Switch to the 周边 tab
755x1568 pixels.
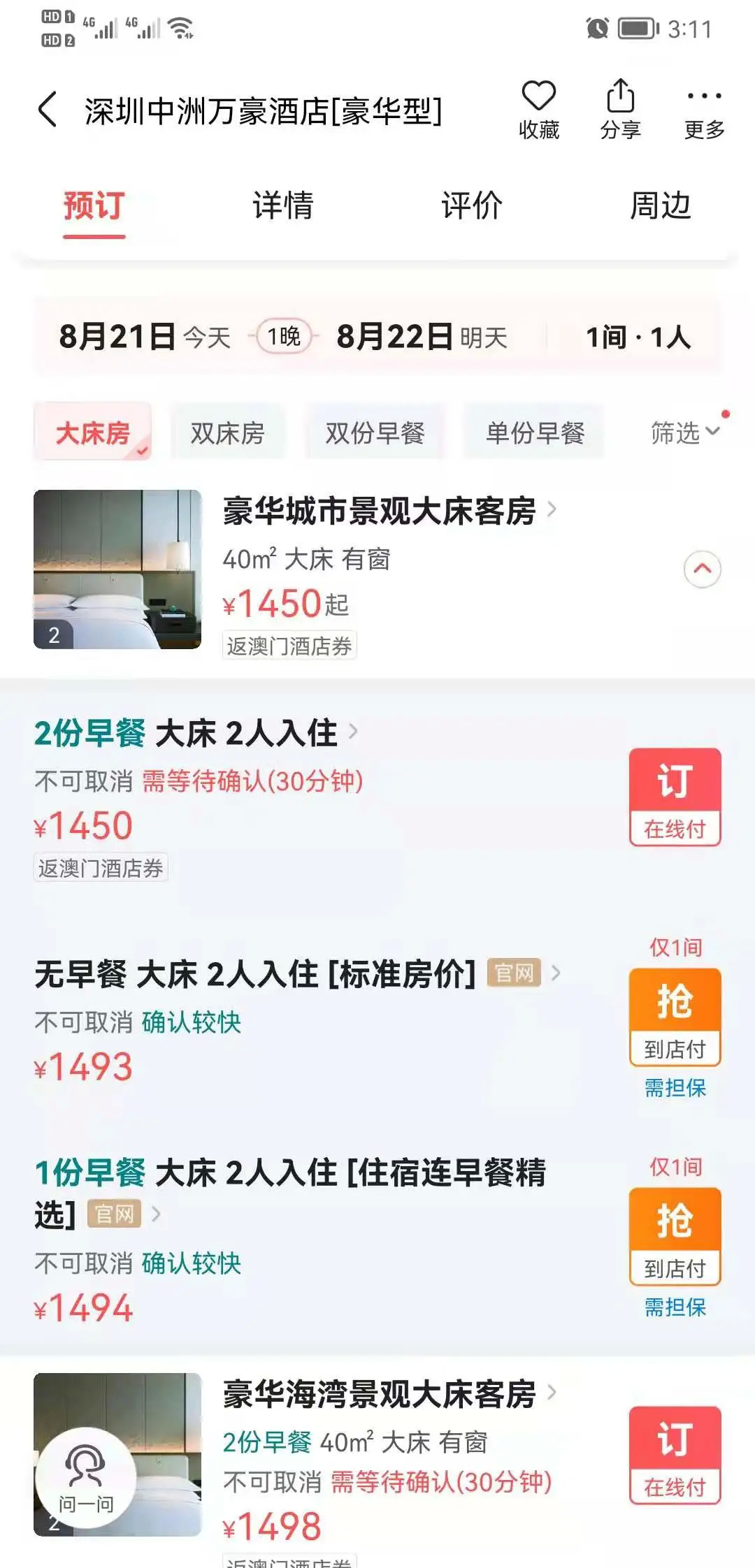tap(660, 205)
